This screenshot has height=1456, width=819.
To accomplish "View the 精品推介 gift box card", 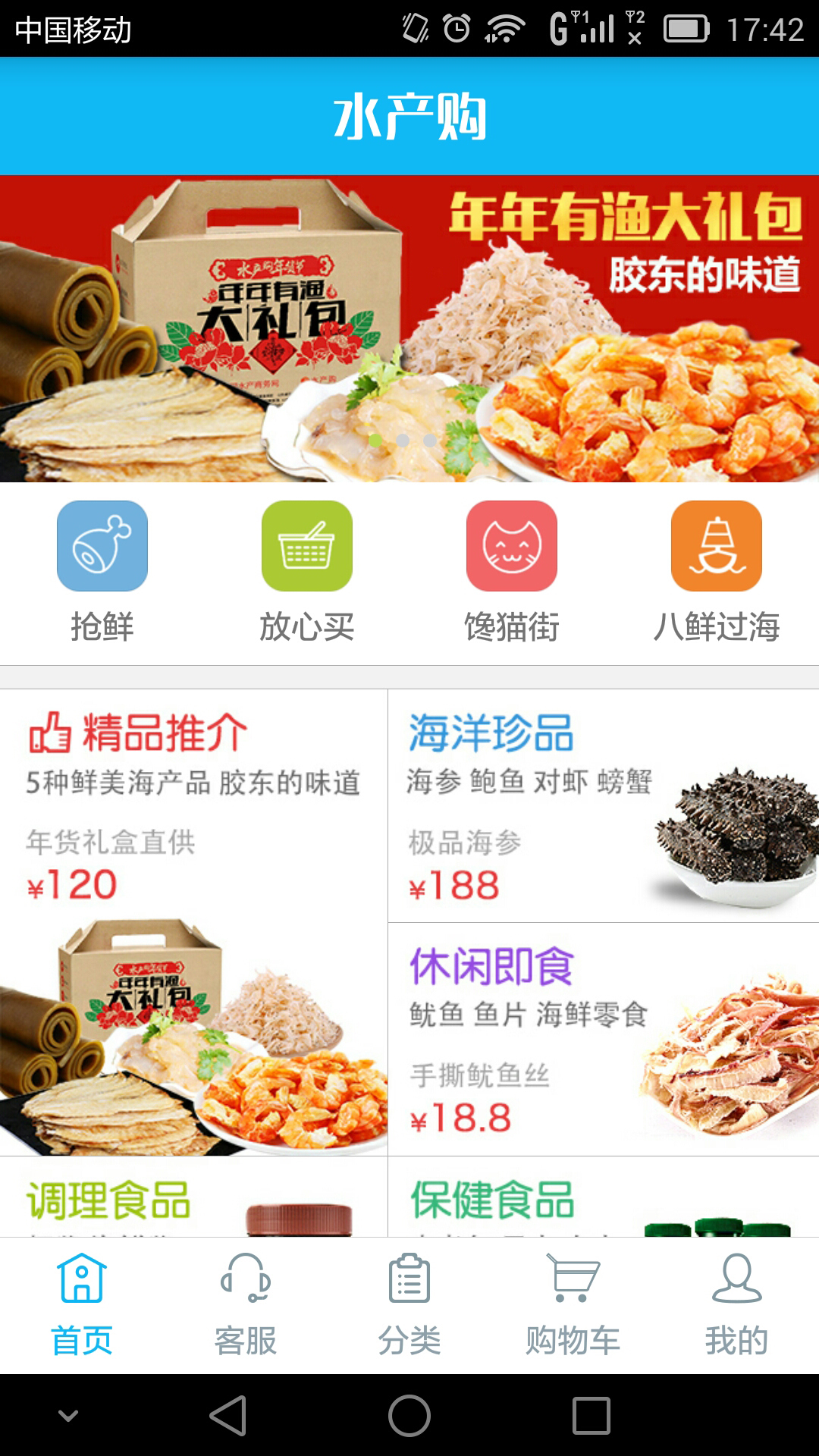I will [193, 921].
